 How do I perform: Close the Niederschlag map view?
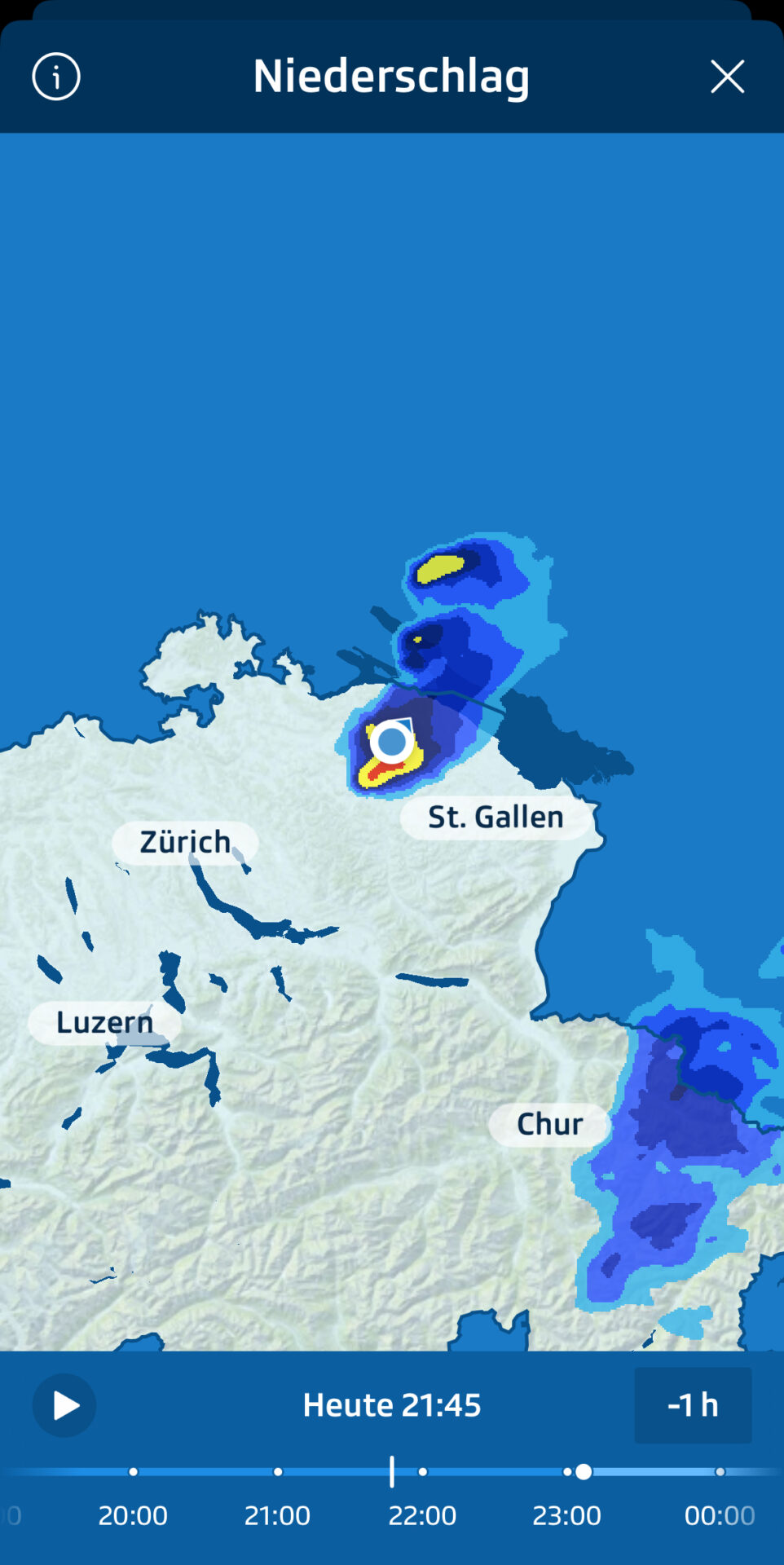727,77
